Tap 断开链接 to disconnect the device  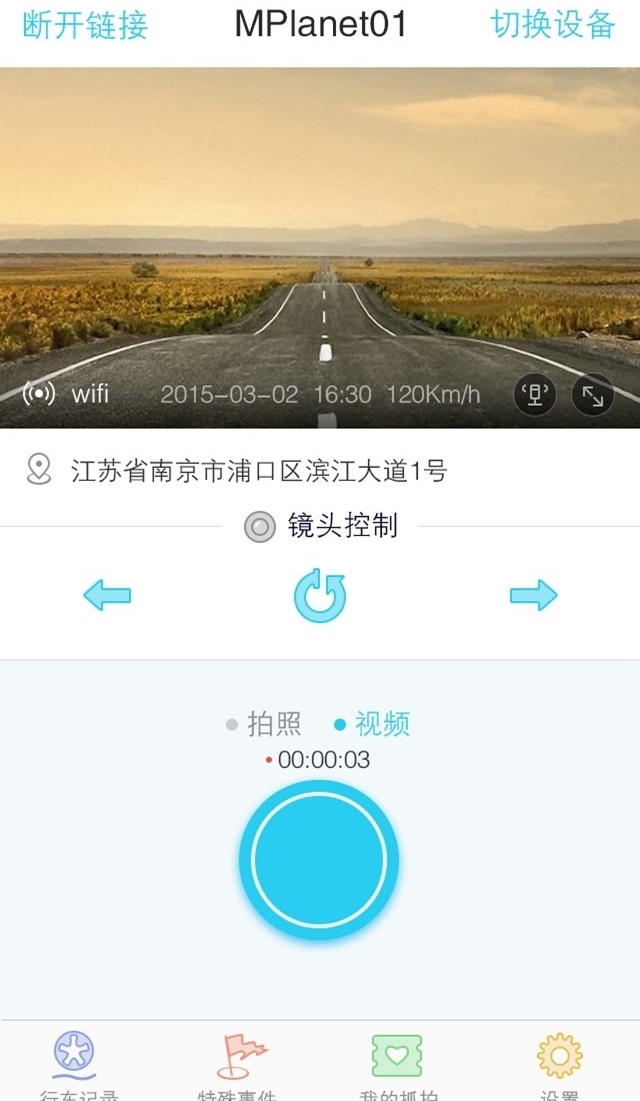coord(85,26)
